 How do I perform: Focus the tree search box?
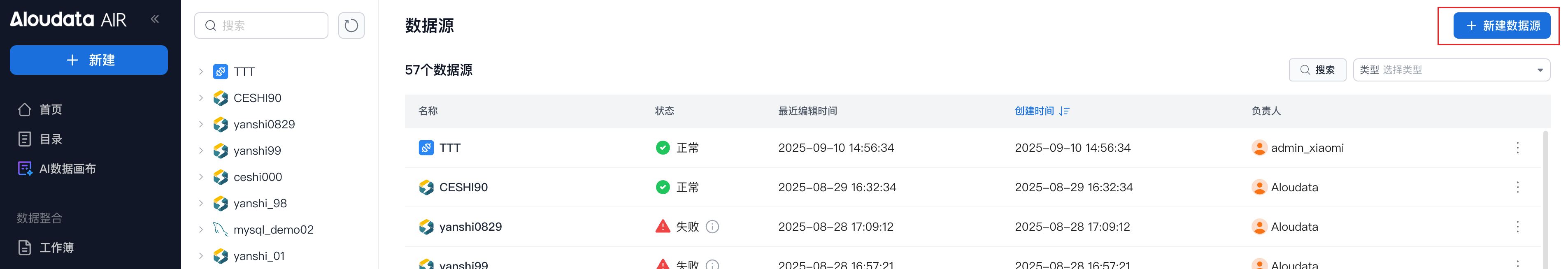click(268, 26)
